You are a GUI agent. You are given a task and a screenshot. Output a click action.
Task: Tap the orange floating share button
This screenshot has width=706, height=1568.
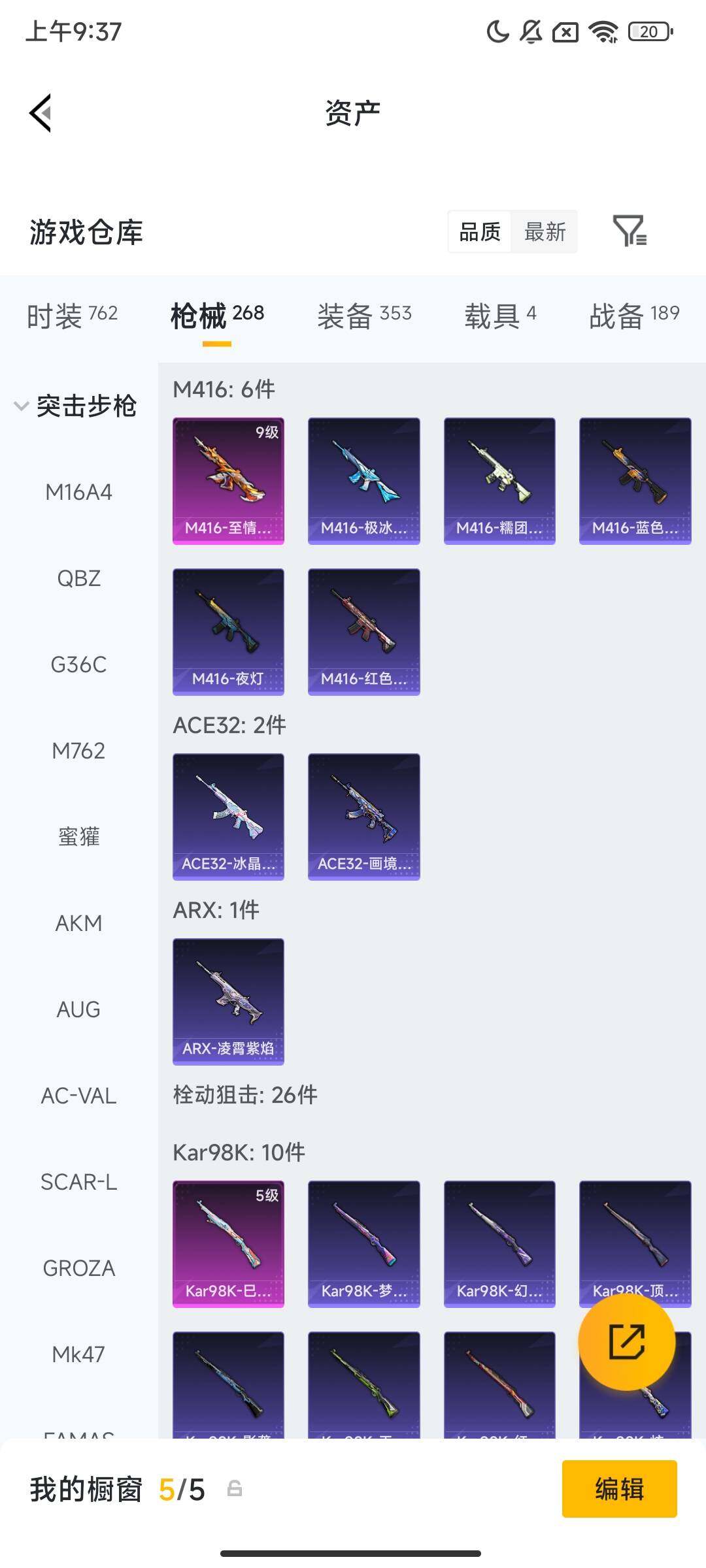point(626,1342)
